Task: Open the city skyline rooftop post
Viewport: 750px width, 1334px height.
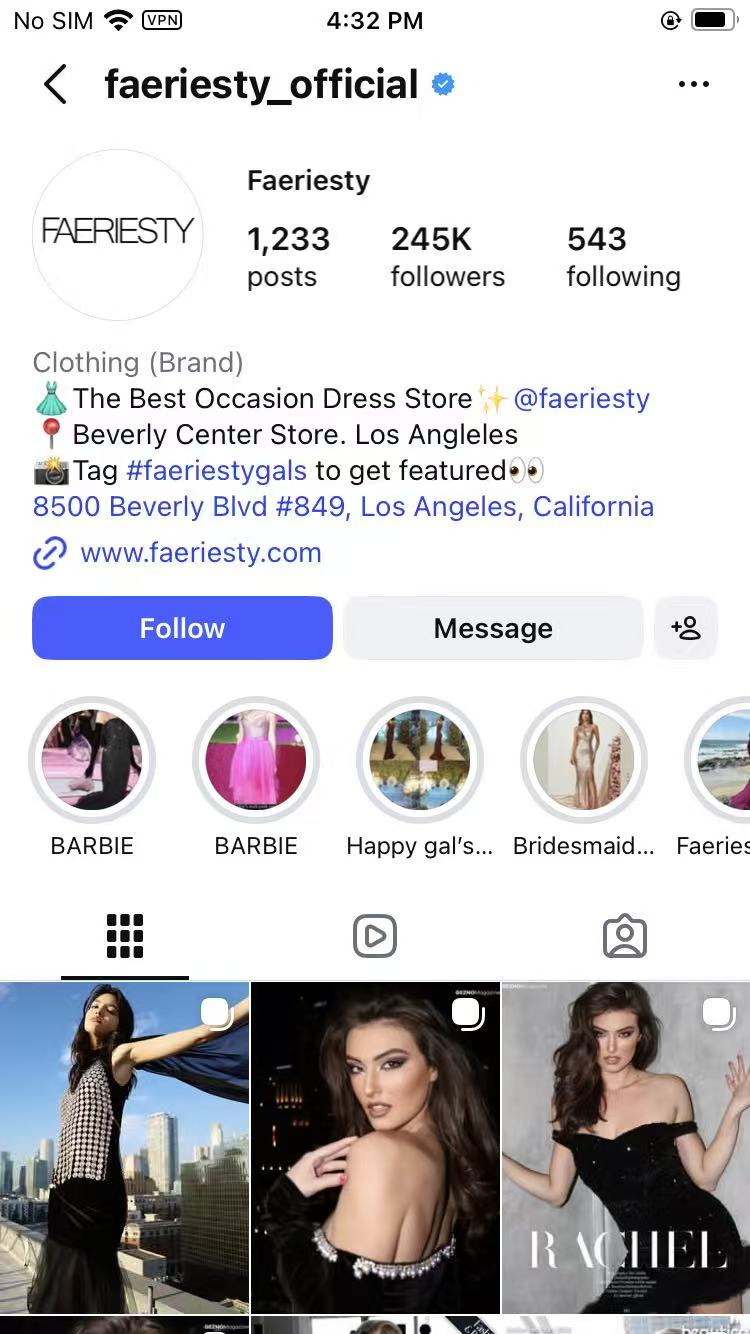Action: 124,1147
